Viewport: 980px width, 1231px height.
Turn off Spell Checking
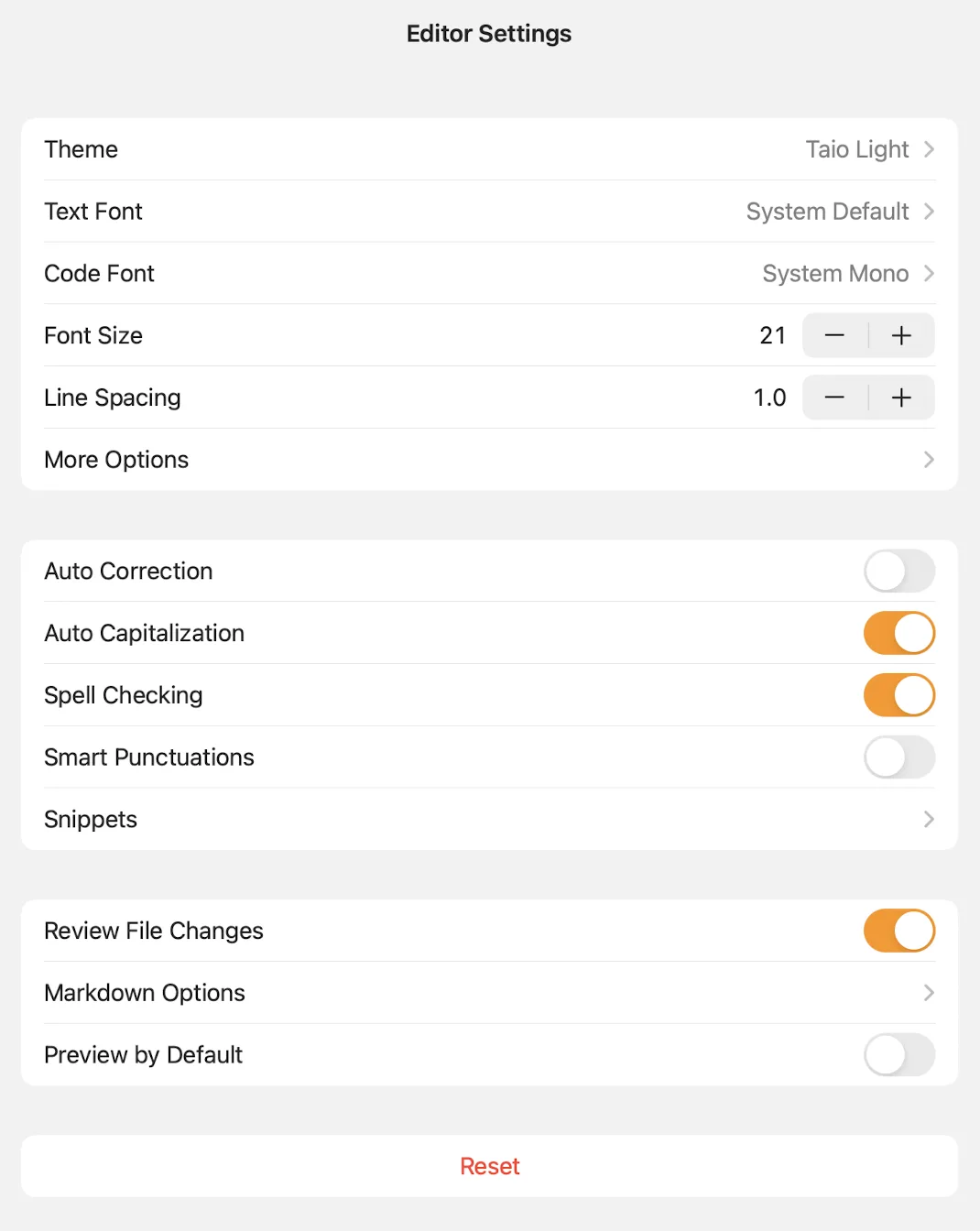[898, 695]
